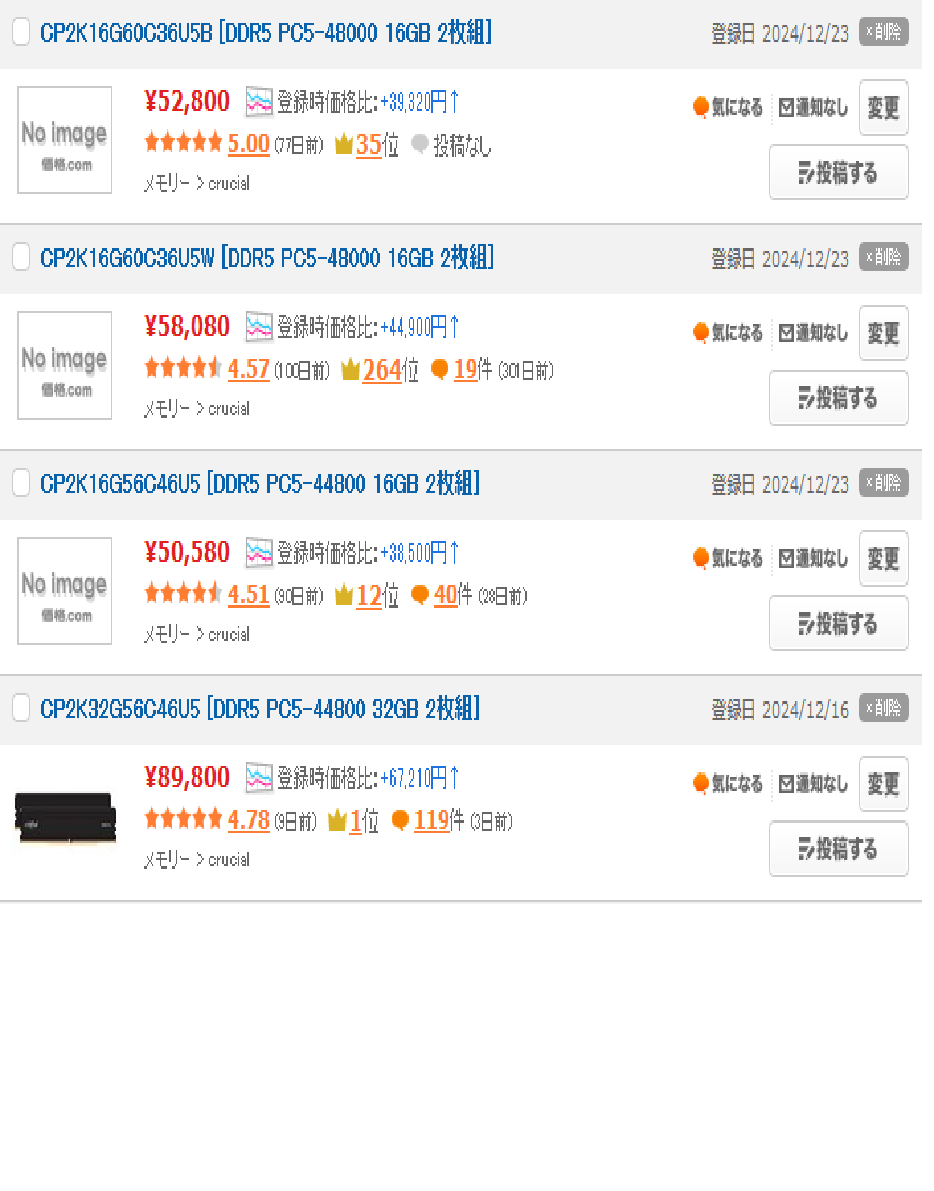This screenshot has width=934, height=1191.
Task: Tap 変更 for the ¥52,800 item
Action: (883, 107)
